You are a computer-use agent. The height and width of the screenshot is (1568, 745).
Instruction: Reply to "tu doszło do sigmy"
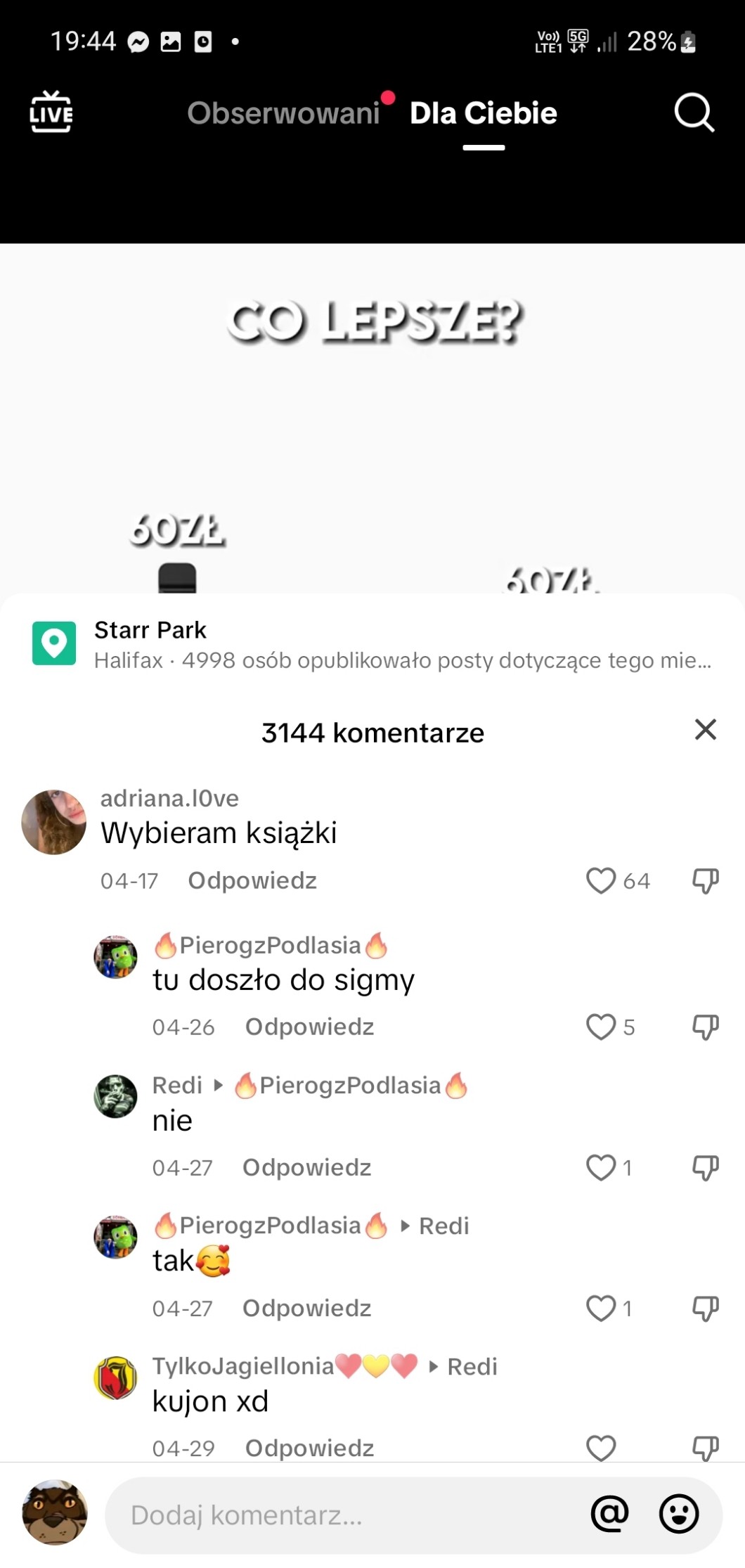[309, 1027]
